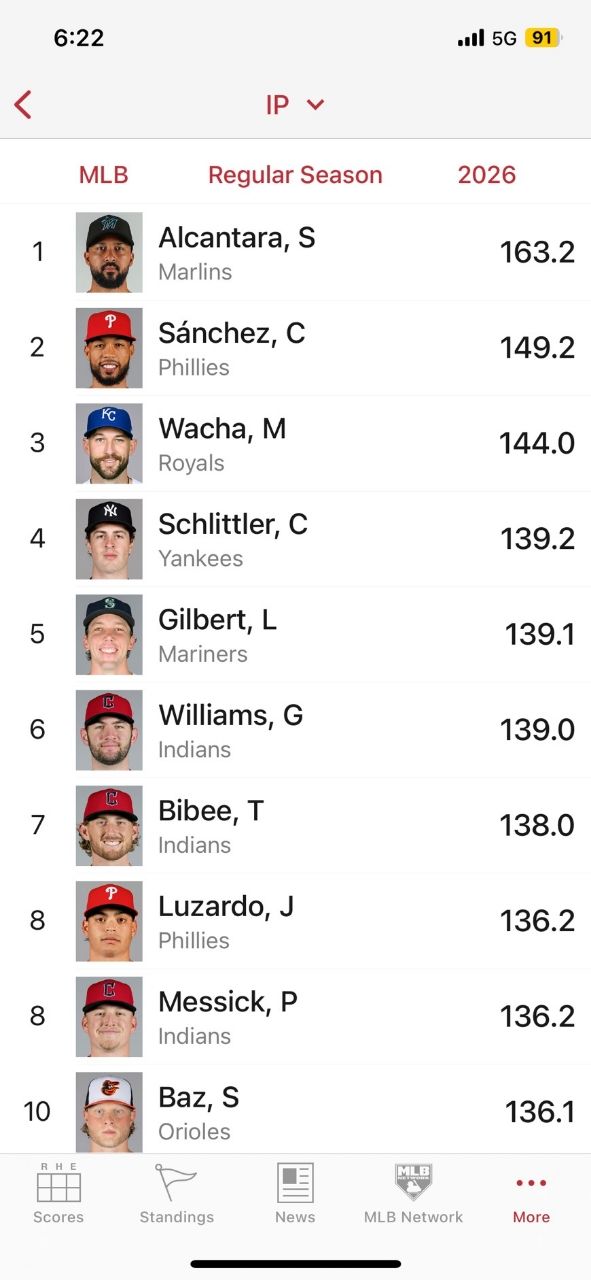Viewport: 591px width, 1280px height.
Task: Open Sánchez, C player row
Action: (295, 348)
